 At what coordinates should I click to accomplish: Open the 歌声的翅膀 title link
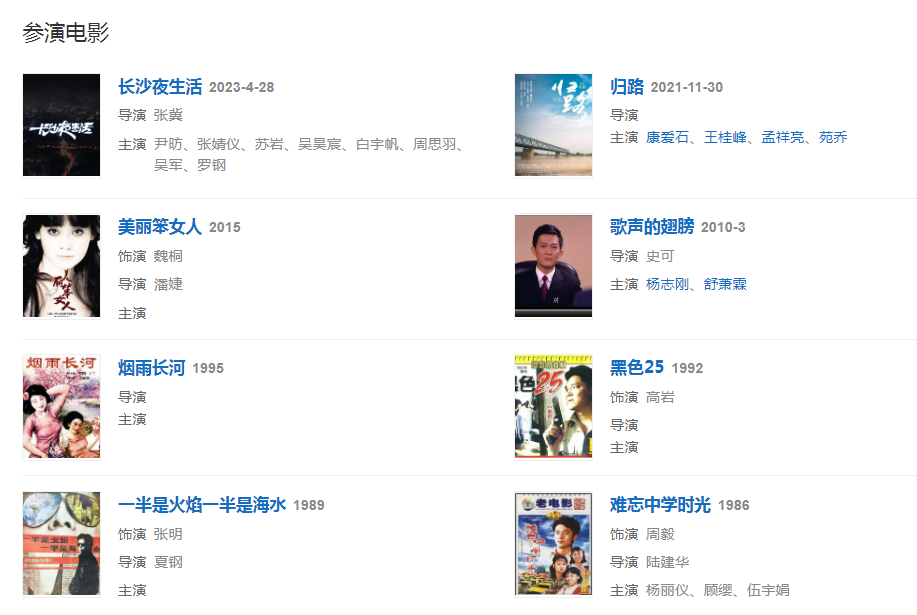652,227
